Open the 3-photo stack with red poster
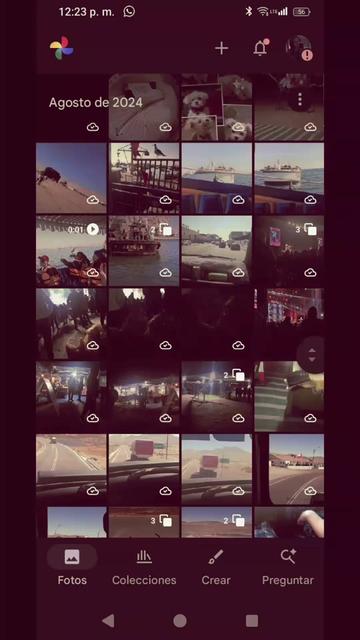Image resolution: width=360 pixels, height=640 pixels. tap(289, 251)
